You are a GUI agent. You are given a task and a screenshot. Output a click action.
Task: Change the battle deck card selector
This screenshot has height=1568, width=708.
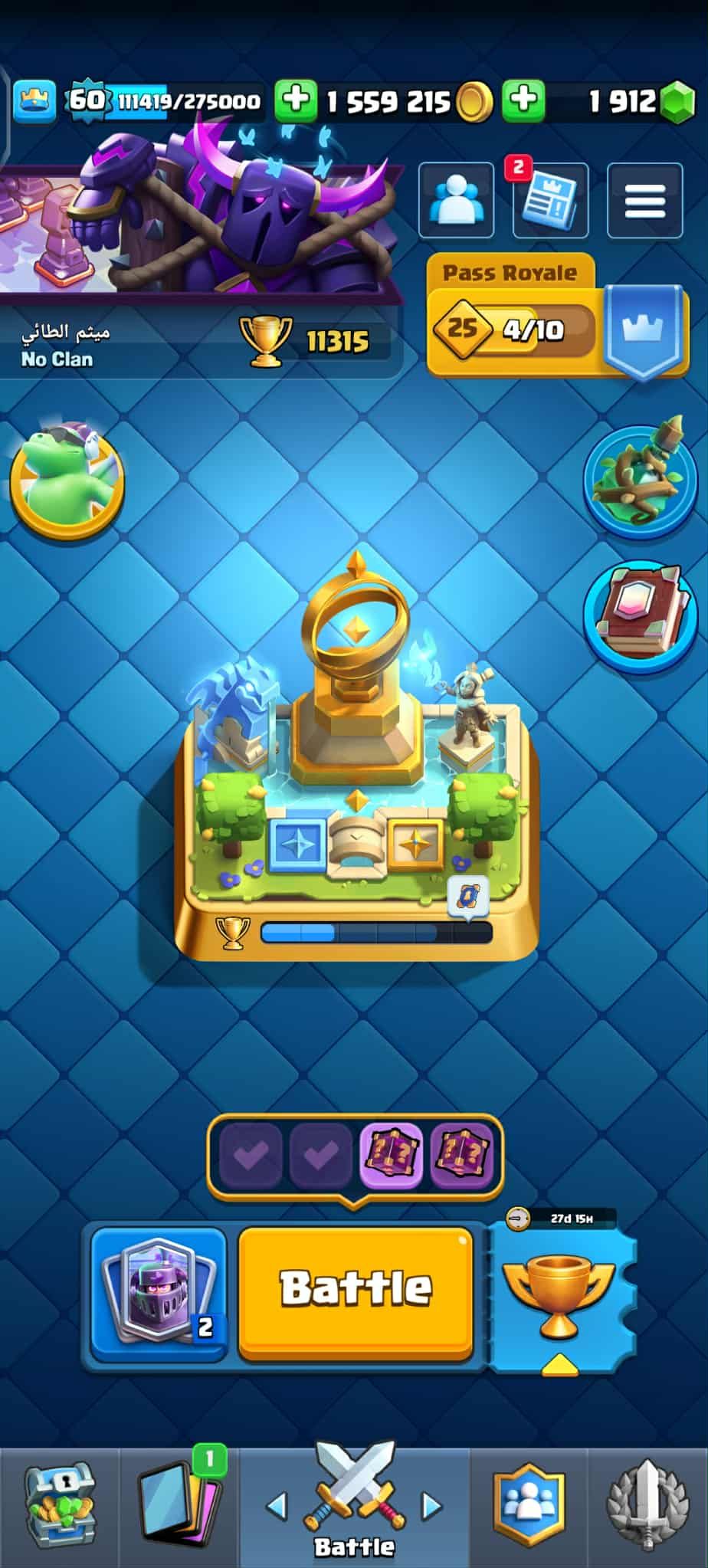[159, 1294]
